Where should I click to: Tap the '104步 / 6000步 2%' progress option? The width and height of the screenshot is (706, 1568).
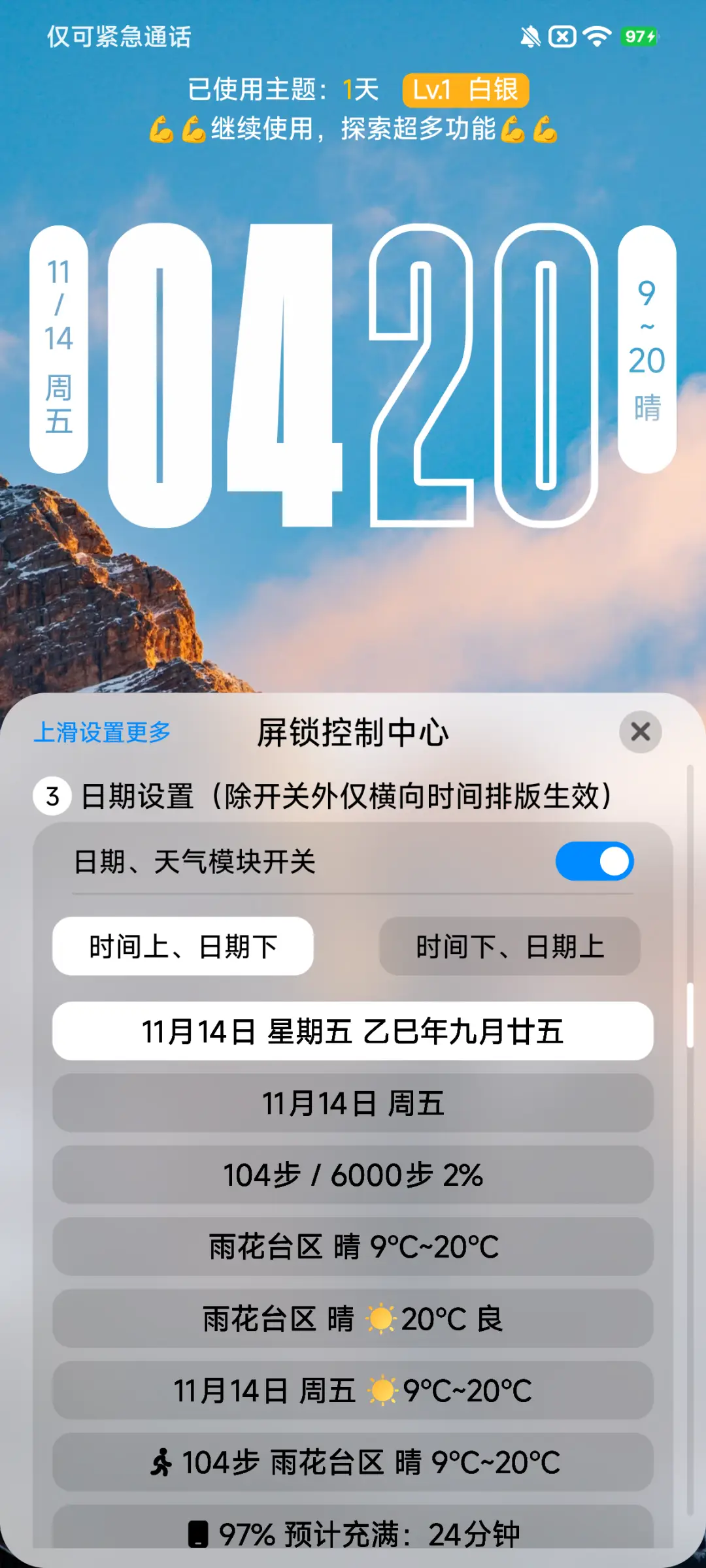pos(352,1177)
